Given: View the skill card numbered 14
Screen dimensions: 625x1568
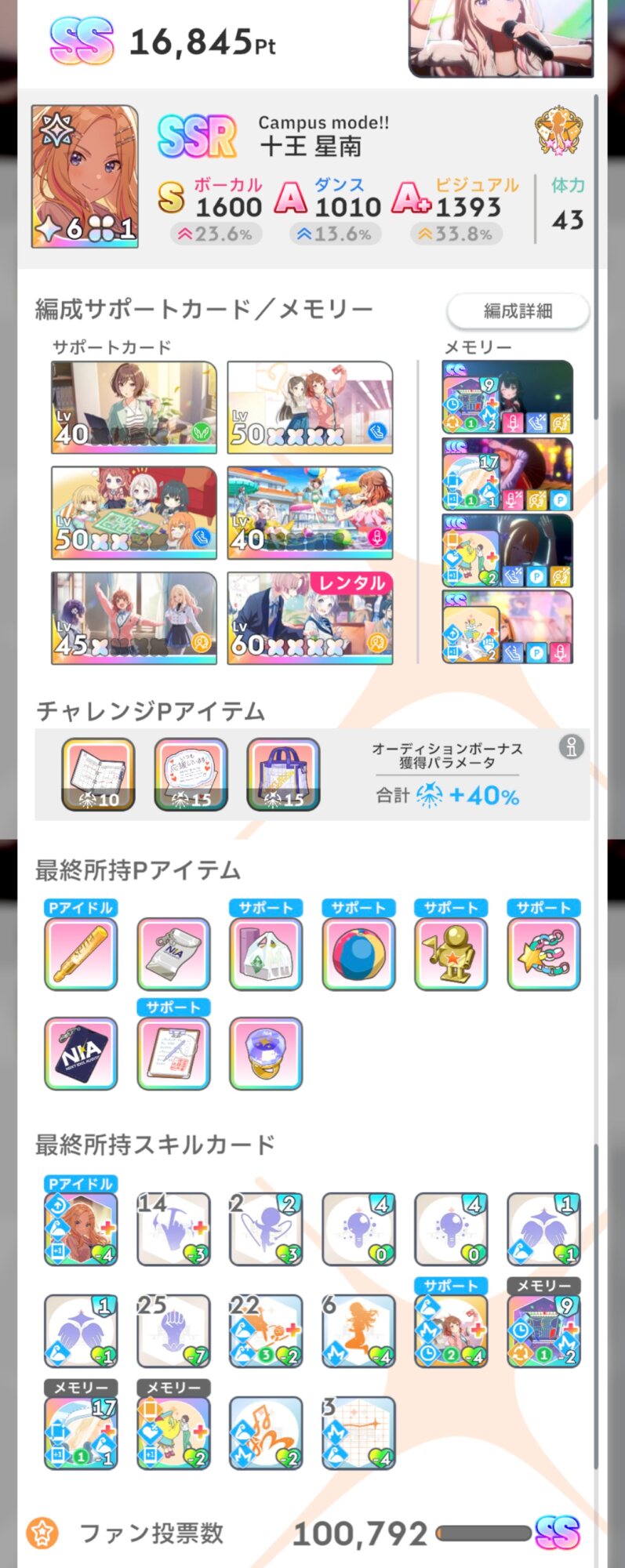Looking at the screenshot, I should [x=173, y=1229].
